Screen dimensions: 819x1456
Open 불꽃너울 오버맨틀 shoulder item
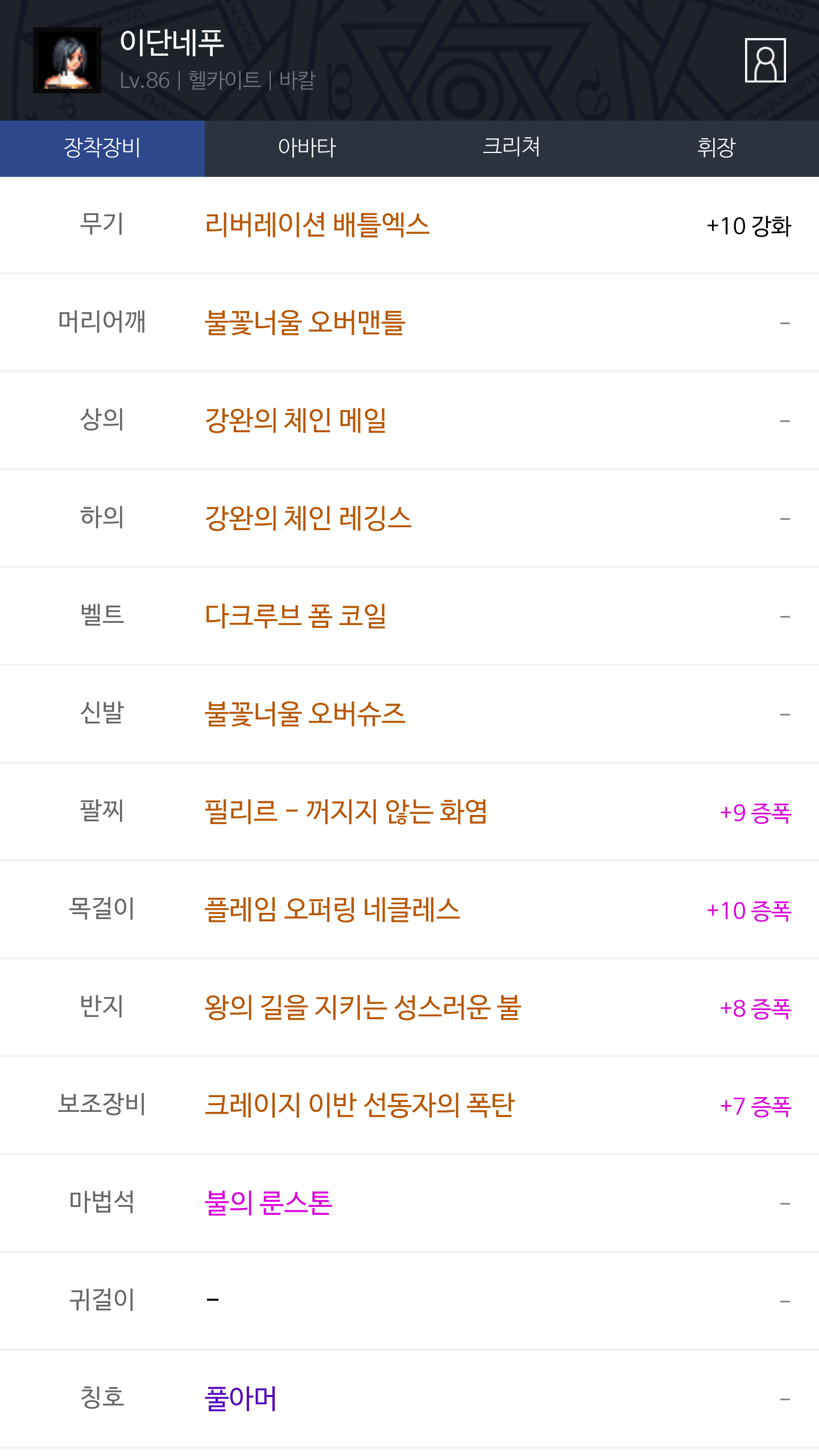click(305, 322)
